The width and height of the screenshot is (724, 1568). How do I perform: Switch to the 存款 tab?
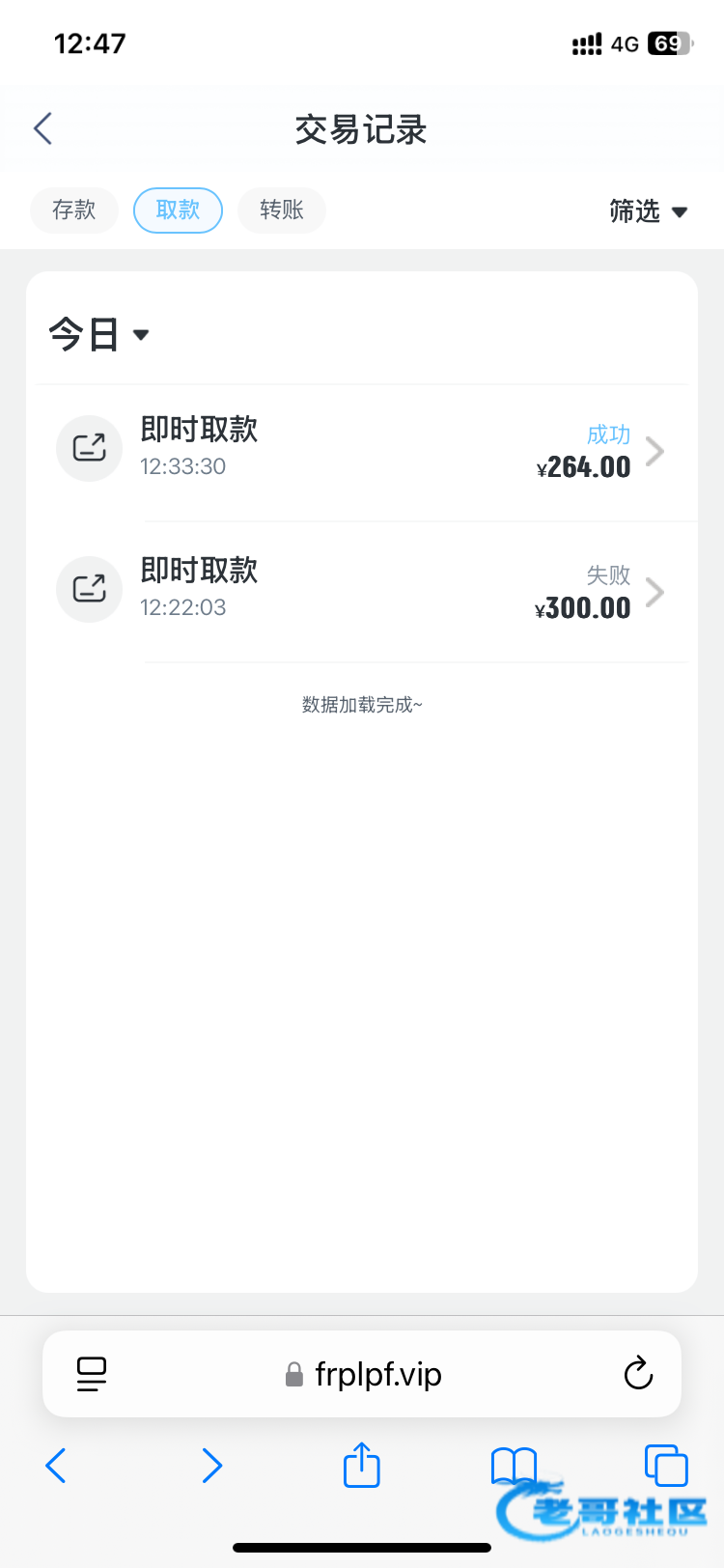click(73, 210)
